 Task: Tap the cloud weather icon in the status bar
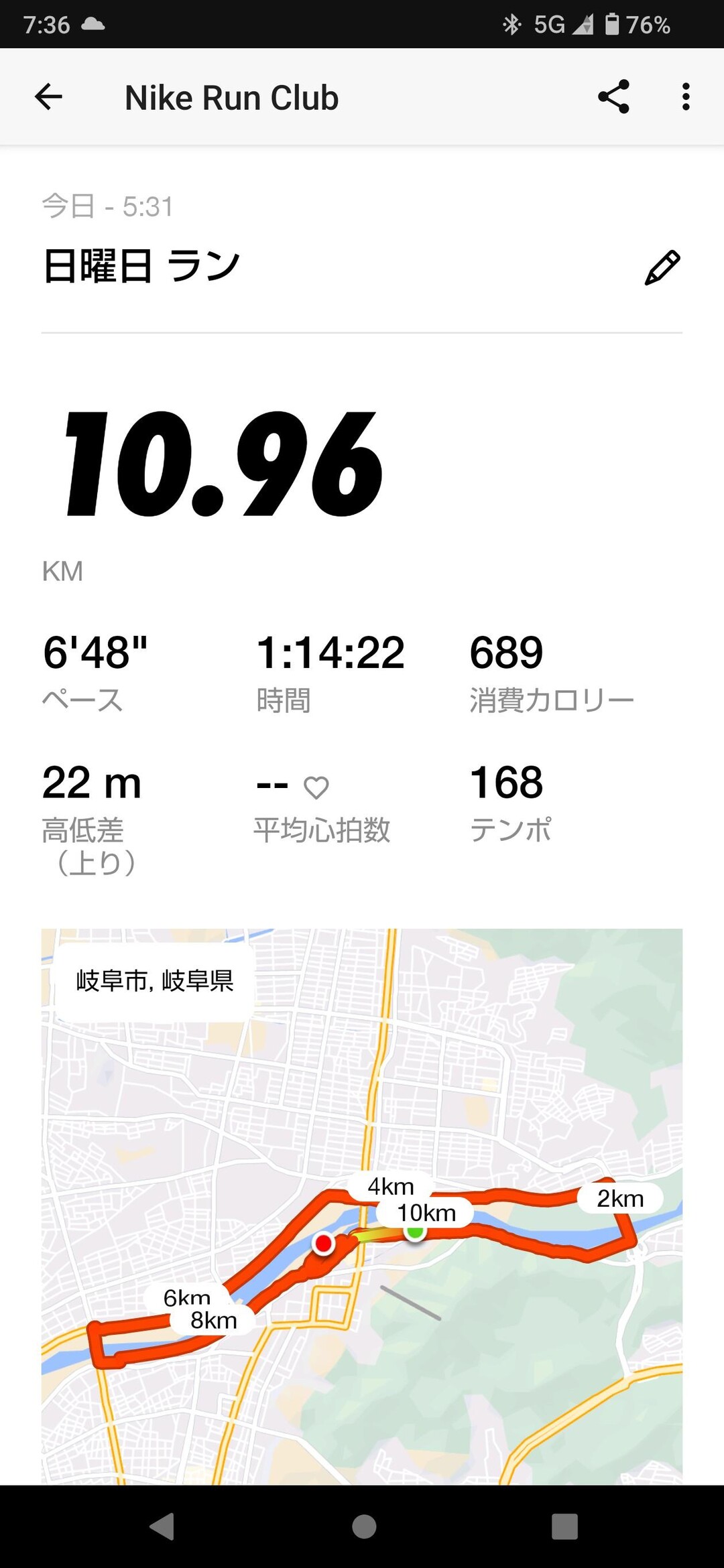coord(94,25)
